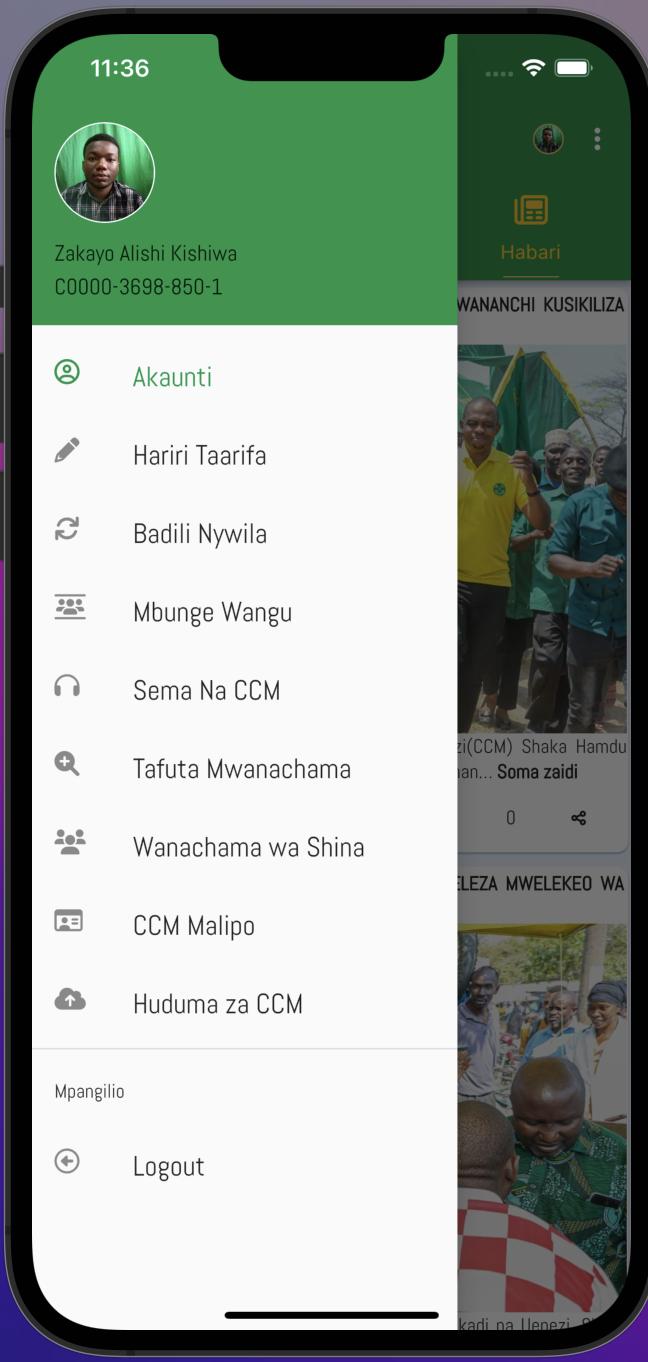This screenshot has height=1362, width=648.
Task: Open Badili Nywila option
Action: pyautogui.click(x=245, y=533)
